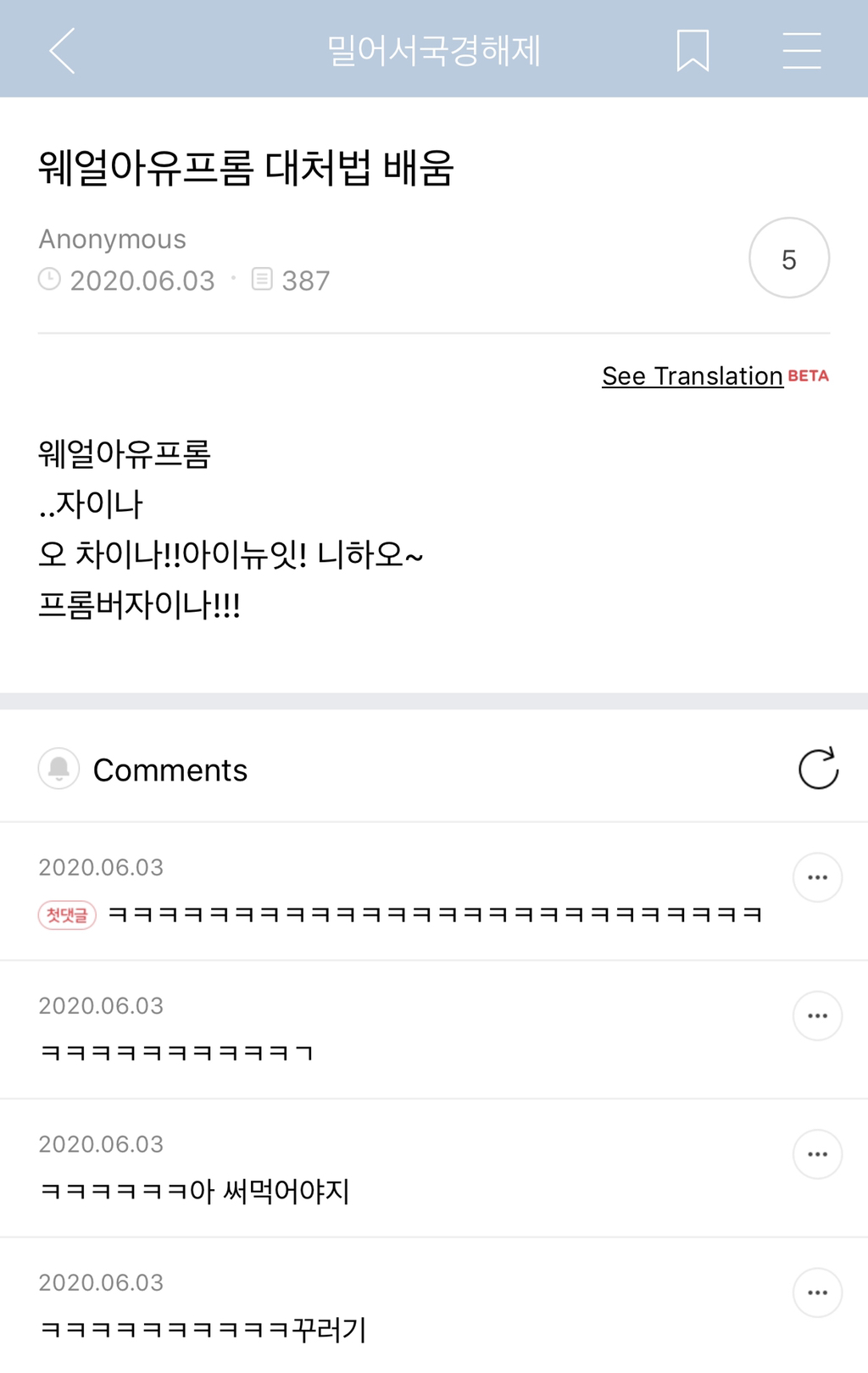Open options for the first comment
Viewport: 868px width, 1373px height.
[x=816, y=877]
